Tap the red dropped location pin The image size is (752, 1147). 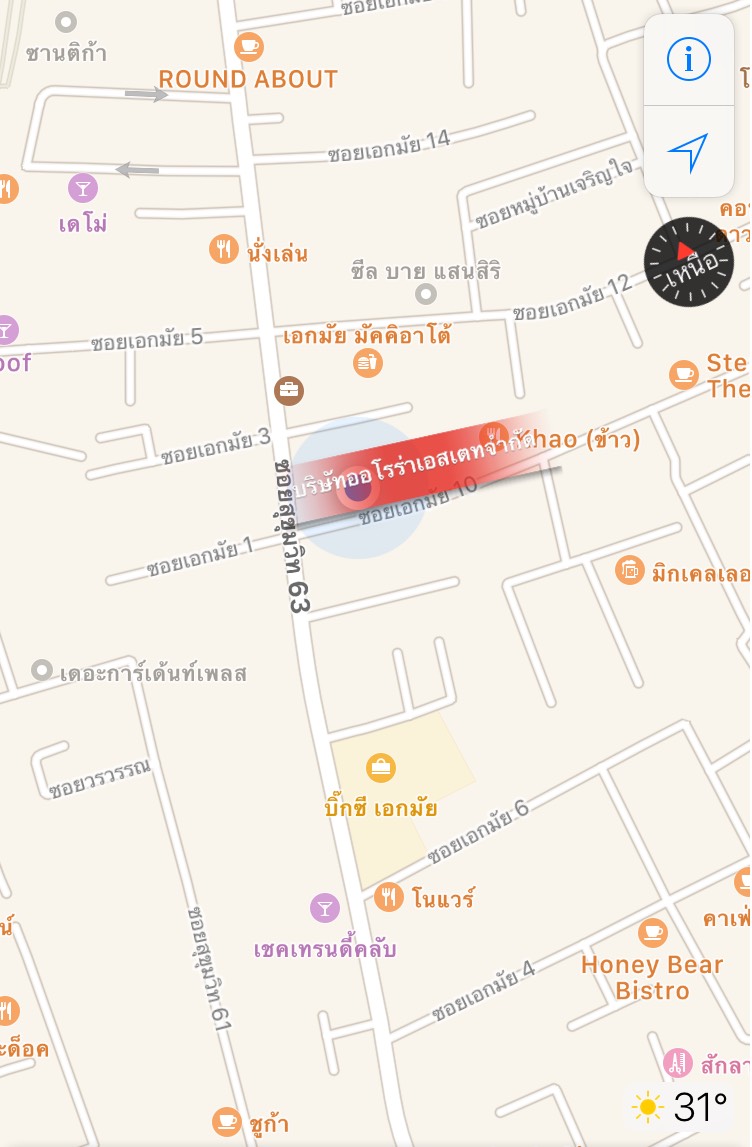356,490
